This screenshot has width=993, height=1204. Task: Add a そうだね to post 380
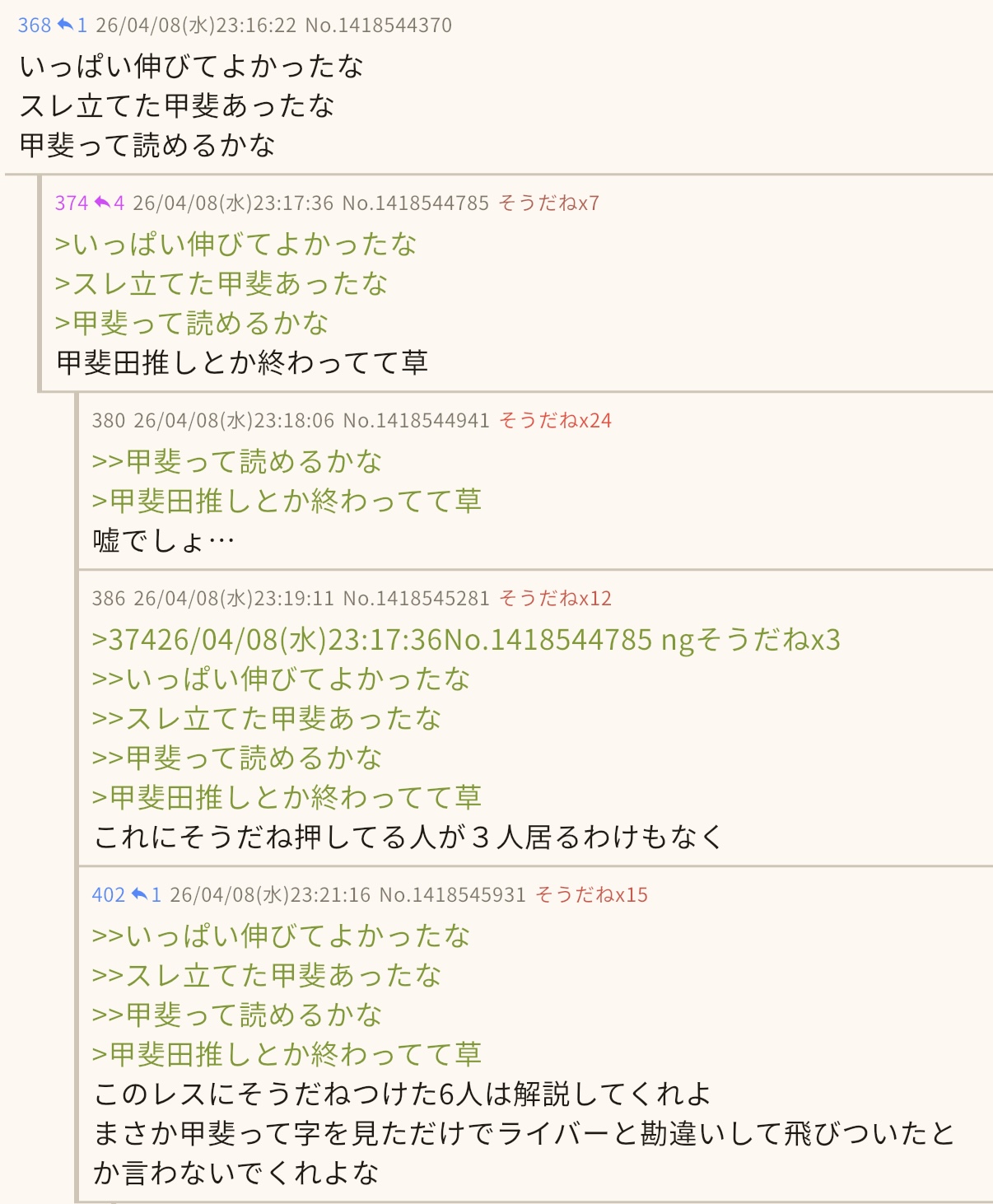click(555, 421)
